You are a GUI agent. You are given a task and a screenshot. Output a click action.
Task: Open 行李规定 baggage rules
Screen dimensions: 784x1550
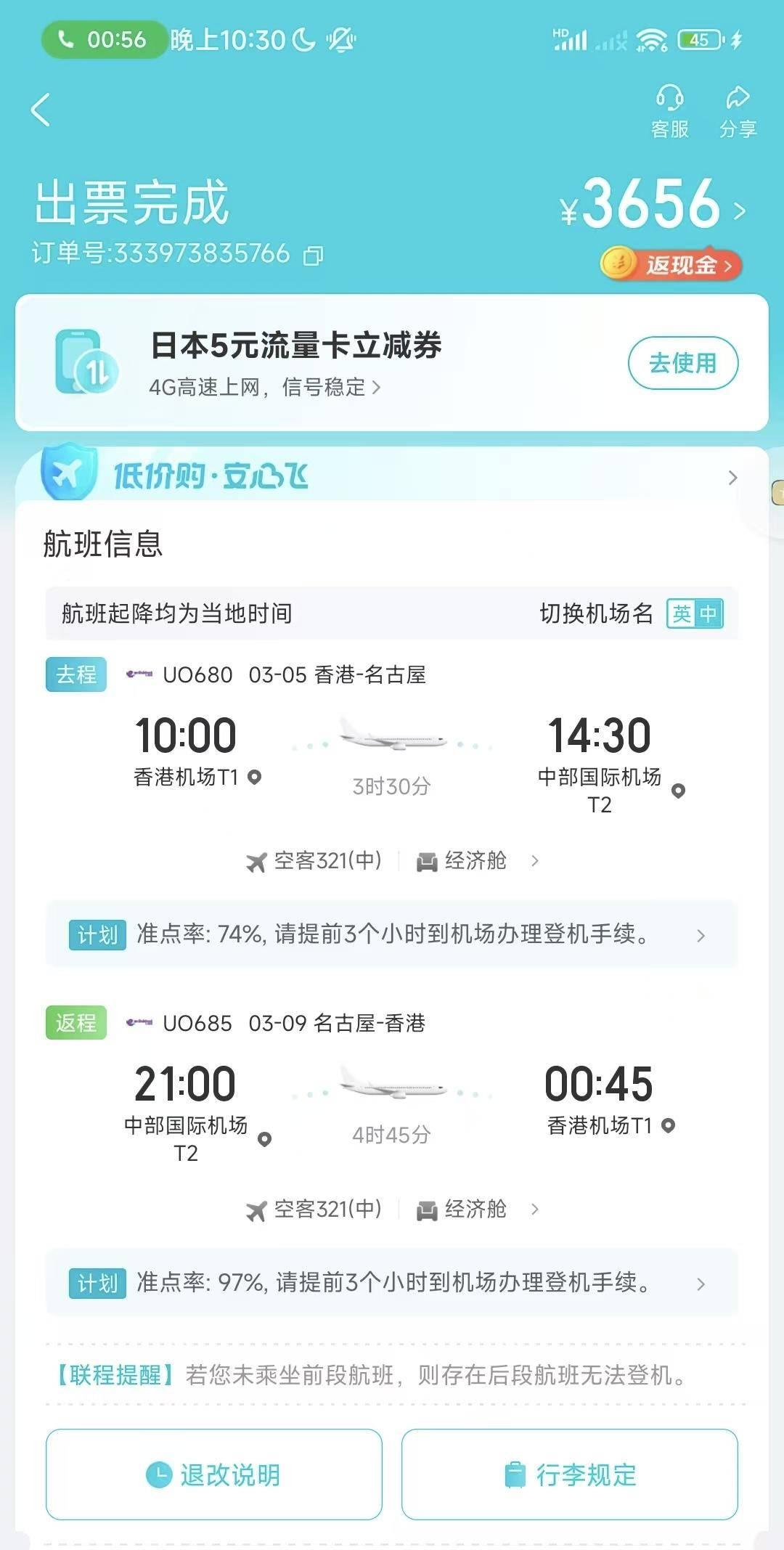[x=570, y=1474]
